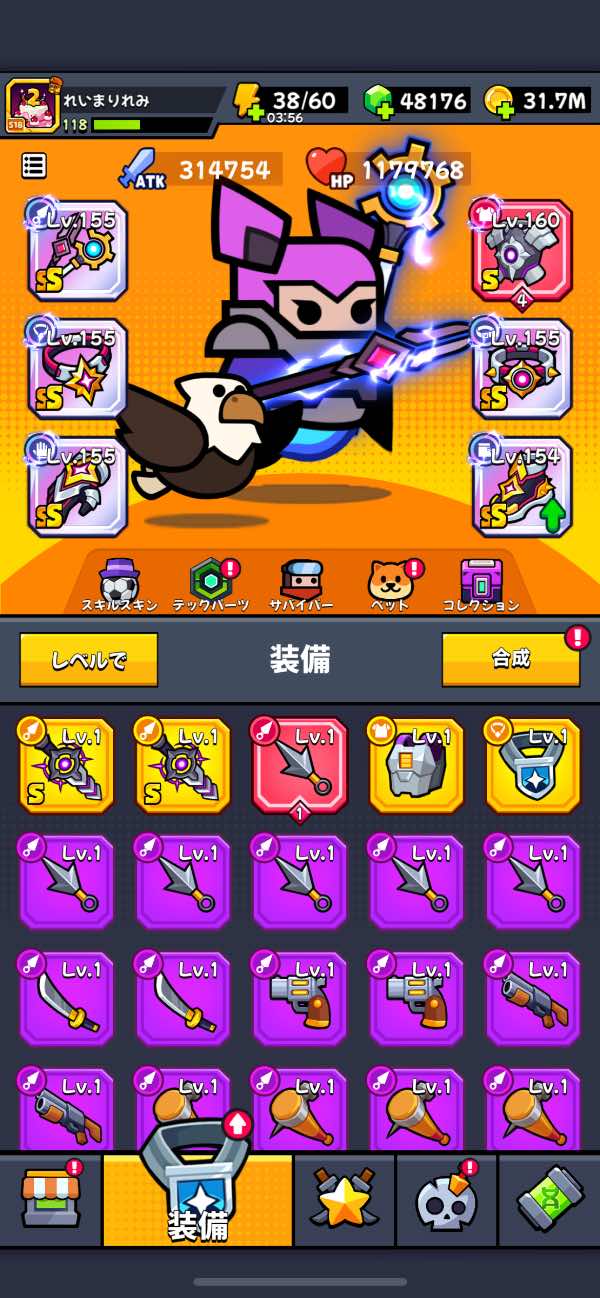Select the equipped Lv.154 boots slot

coord(522,487)
